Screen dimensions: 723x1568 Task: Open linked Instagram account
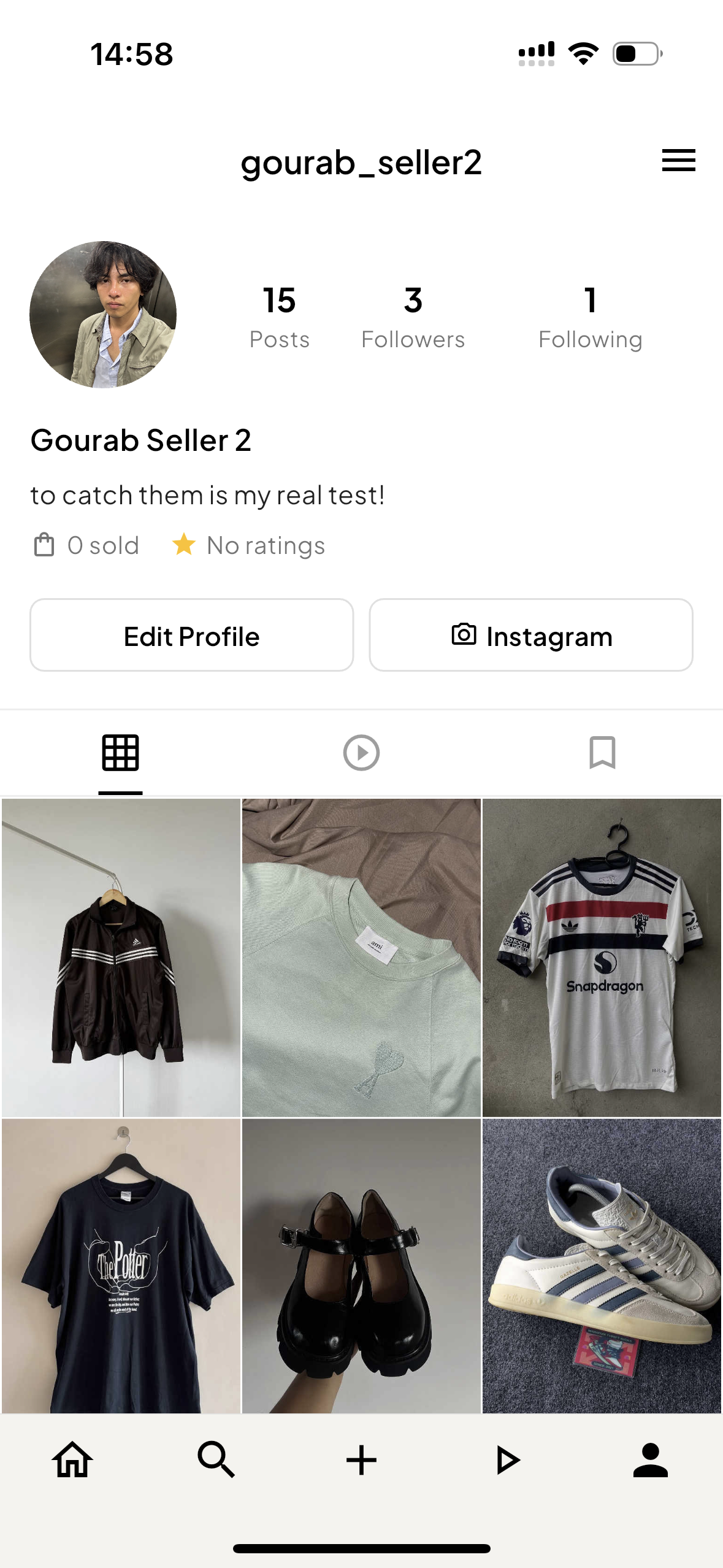tap(531, 636)
